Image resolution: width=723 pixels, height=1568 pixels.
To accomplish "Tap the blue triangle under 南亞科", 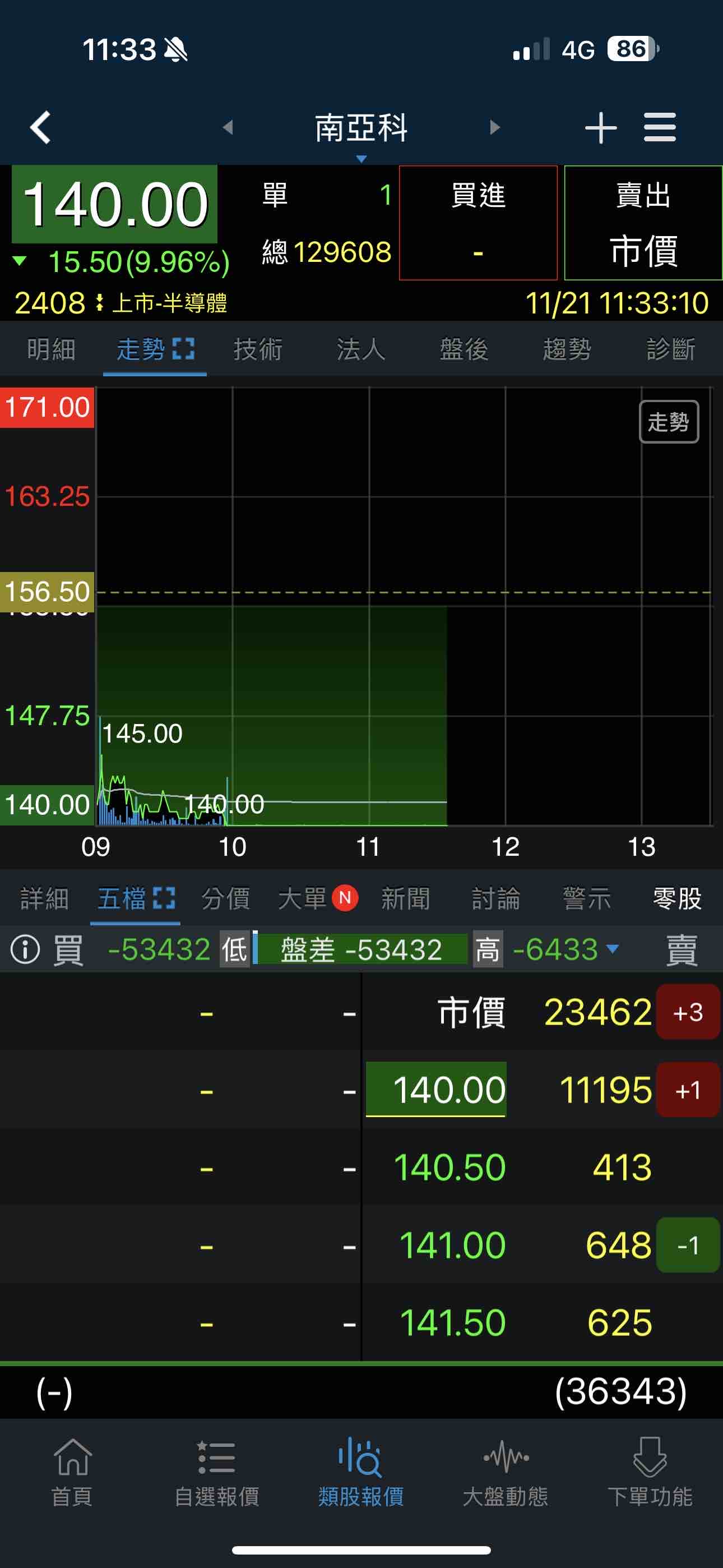I will pyautogui.click(x=361, y=157).
